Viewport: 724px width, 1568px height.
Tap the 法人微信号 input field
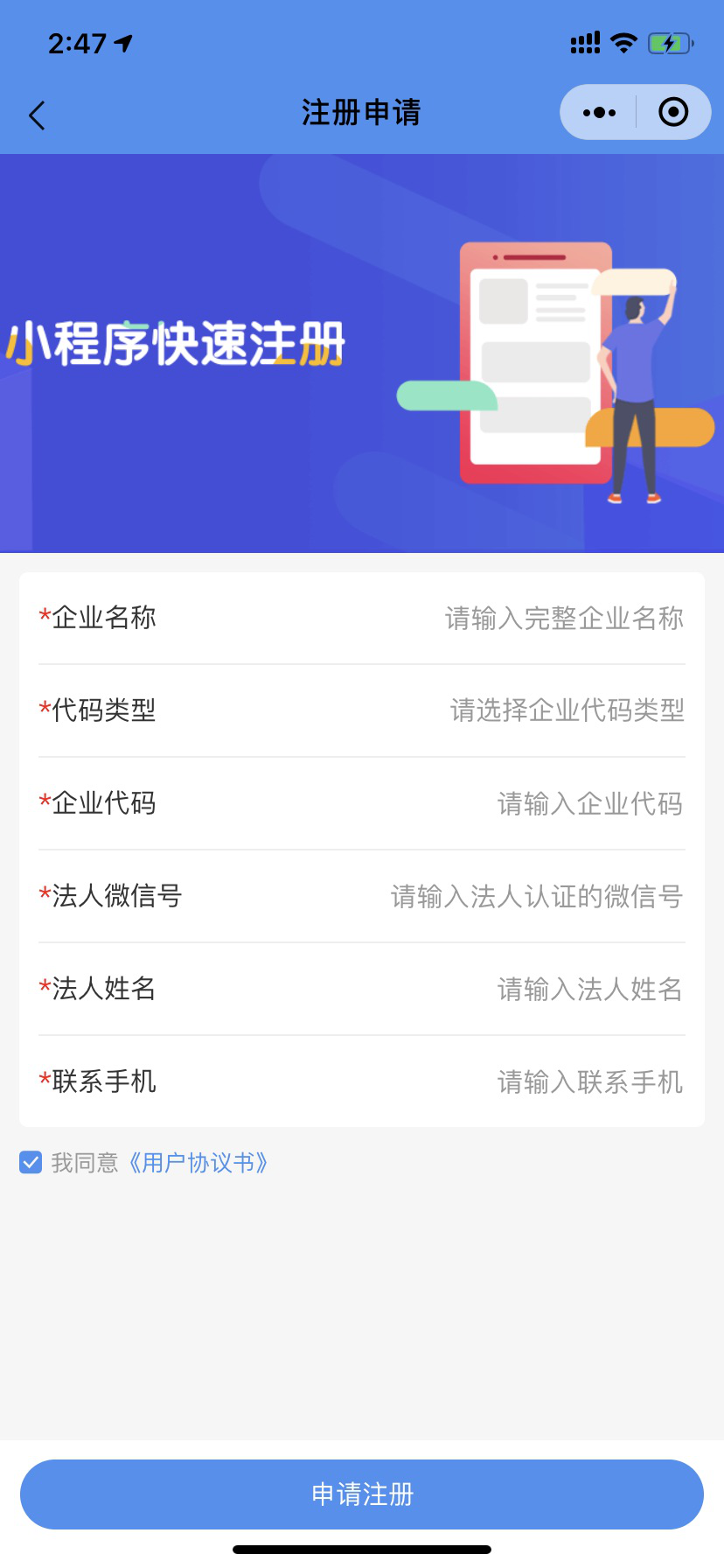tap(362, 896)
